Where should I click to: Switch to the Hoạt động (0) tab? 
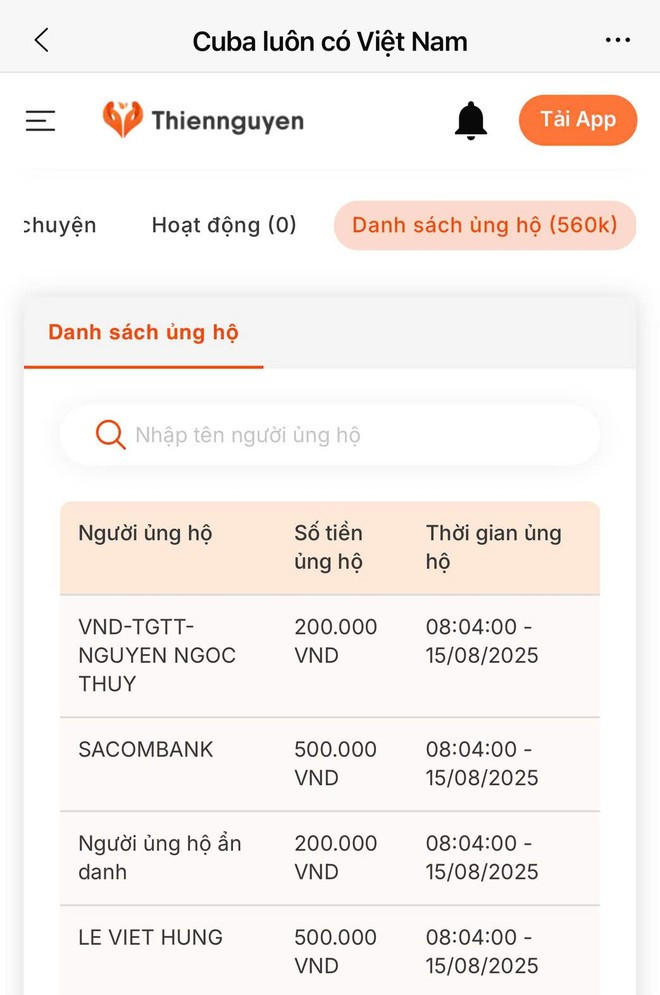[x=224, y=225]
